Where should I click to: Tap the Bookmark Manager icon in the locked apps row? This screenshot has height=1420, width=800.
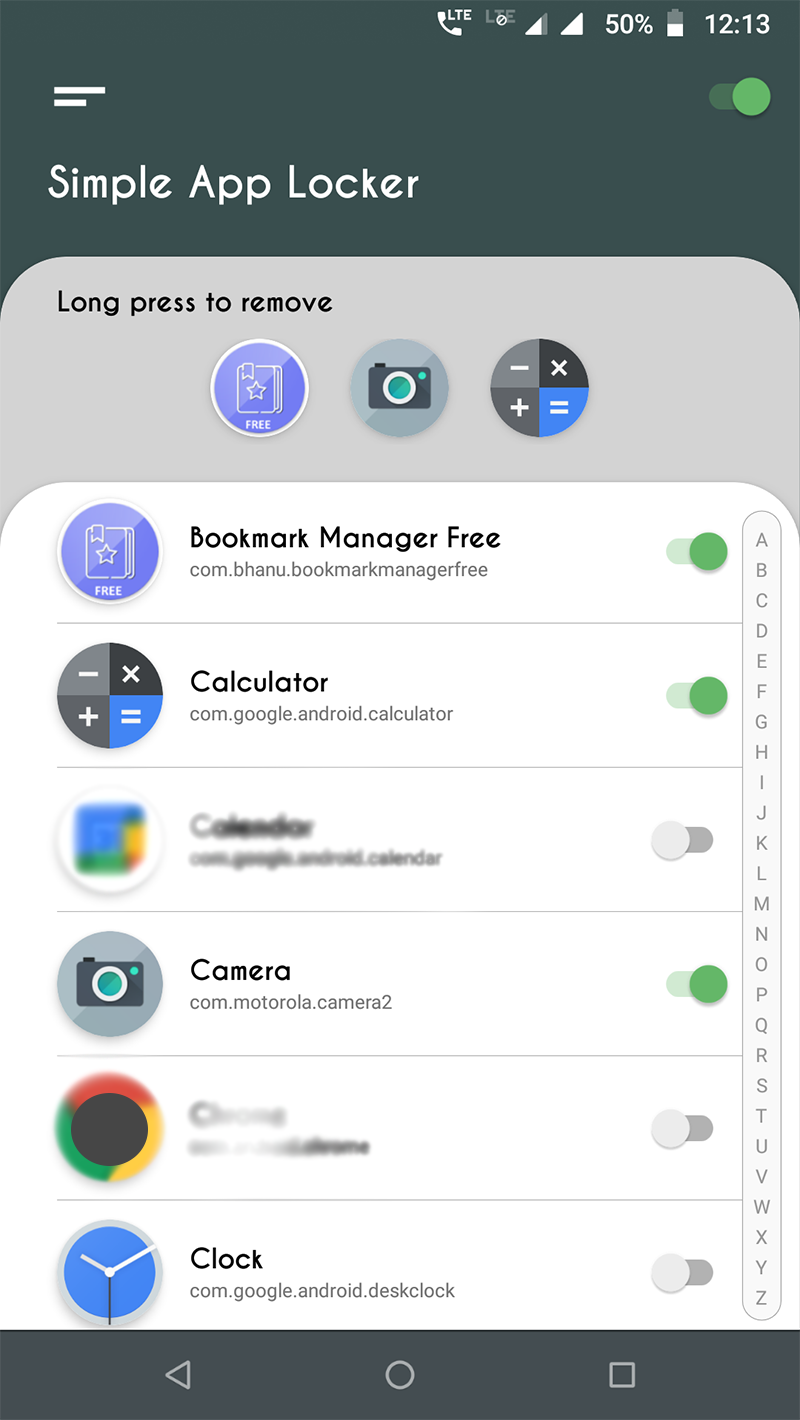[x=260, y=388]
